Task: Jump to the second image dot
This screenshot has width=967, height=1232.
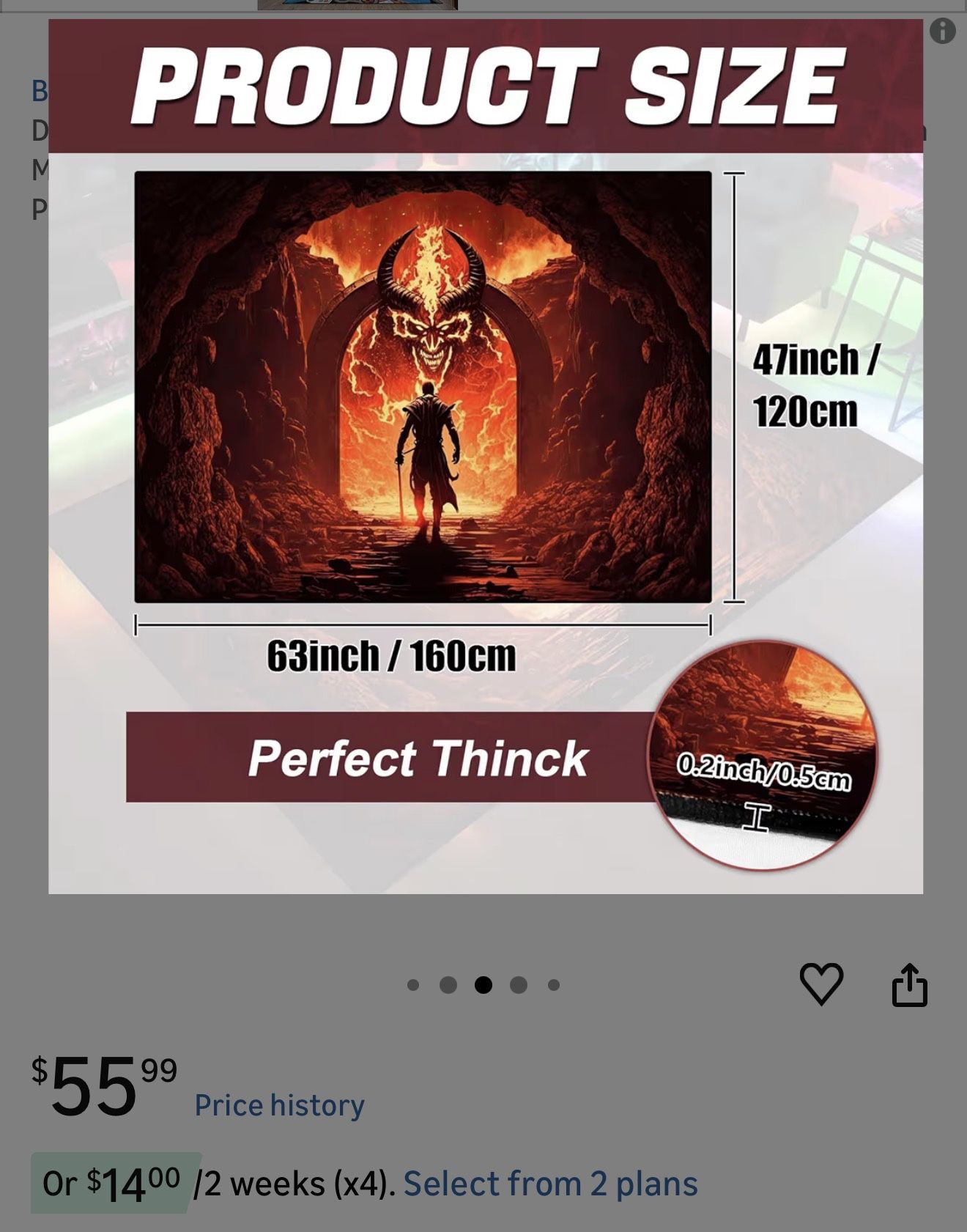Action: 448,985
